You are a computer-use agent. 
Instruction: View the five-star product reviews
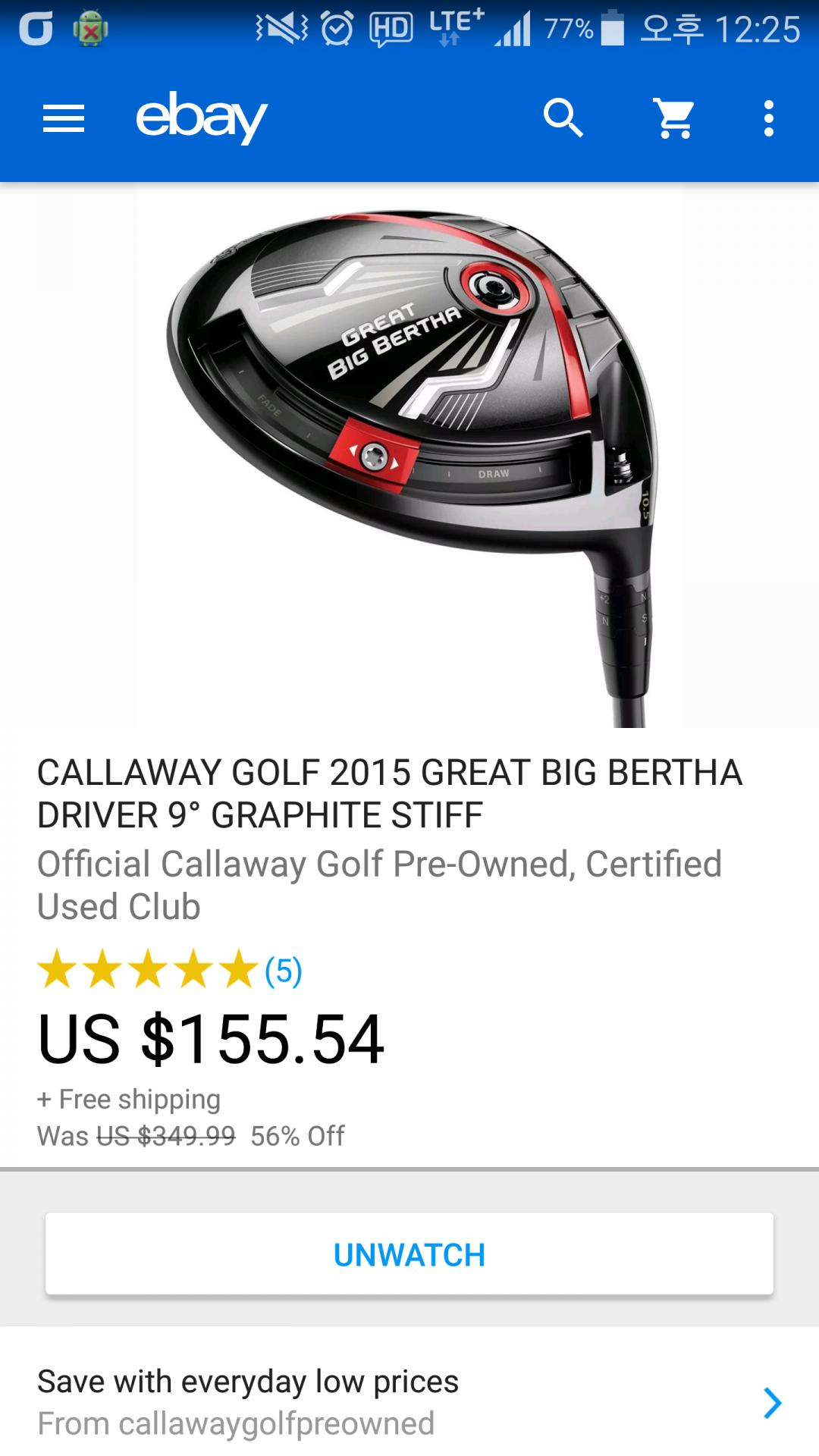pyautogui.click(x=170, y=969)
